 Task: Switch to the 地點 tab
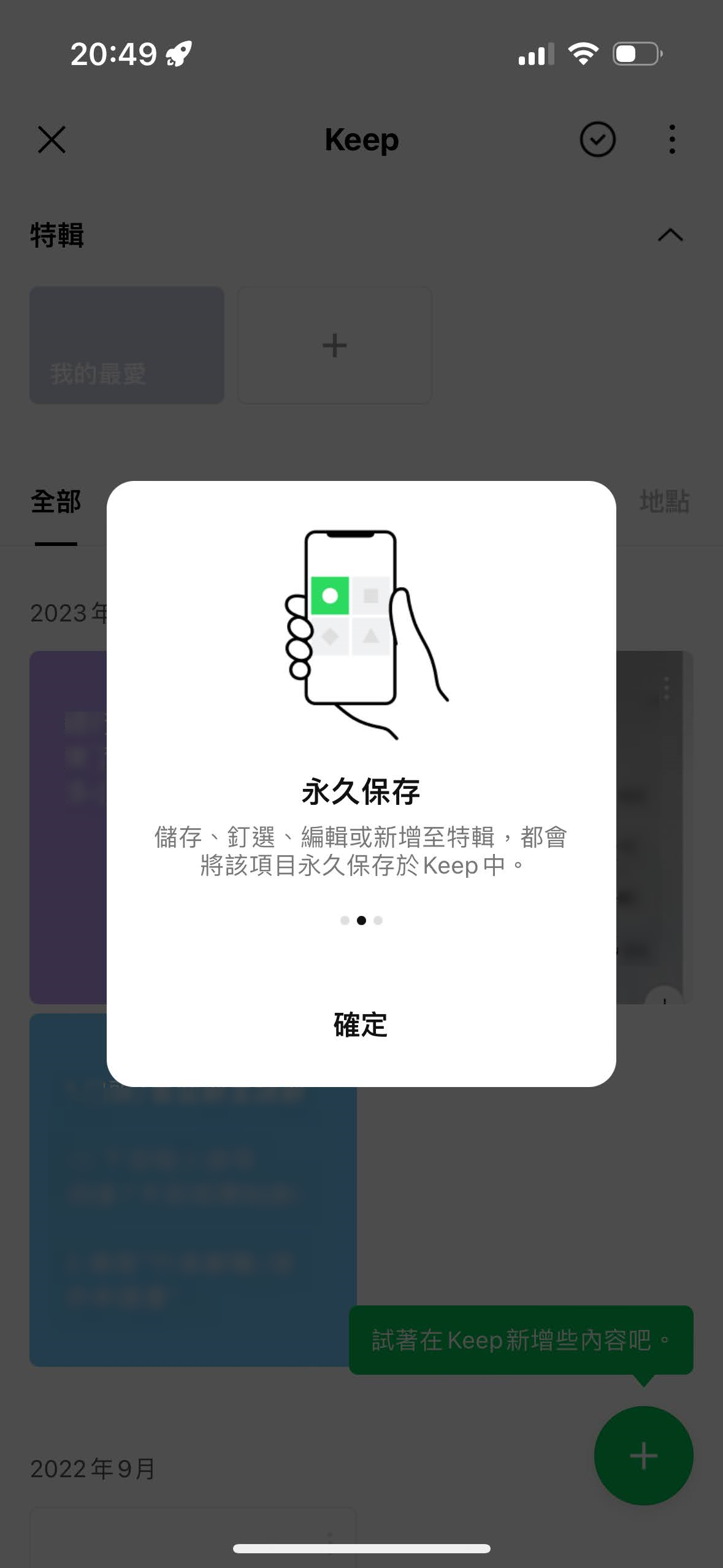coord(664,502)
